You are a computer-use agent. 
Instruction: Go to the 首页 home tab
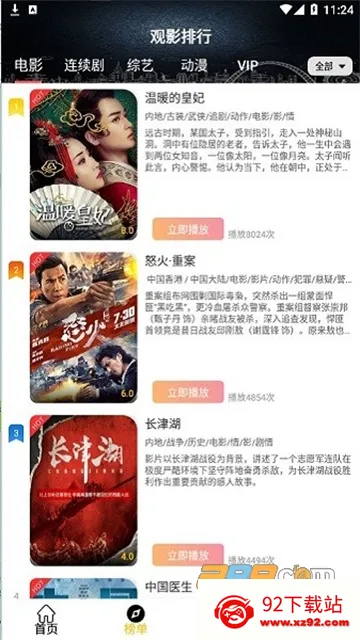tap(46, 620)
